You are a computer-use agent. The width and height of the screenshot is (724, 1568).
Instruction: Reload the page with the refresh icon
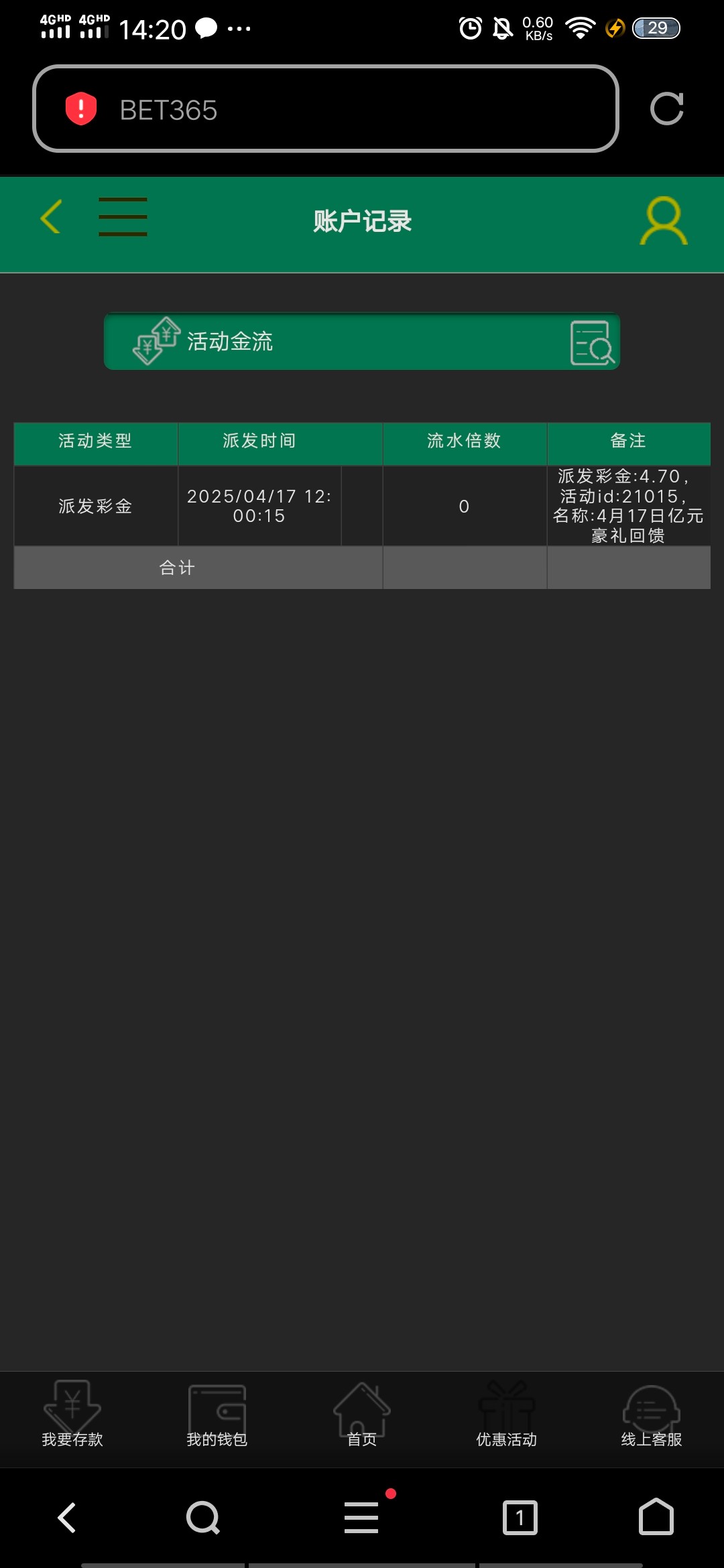(666, 109)
